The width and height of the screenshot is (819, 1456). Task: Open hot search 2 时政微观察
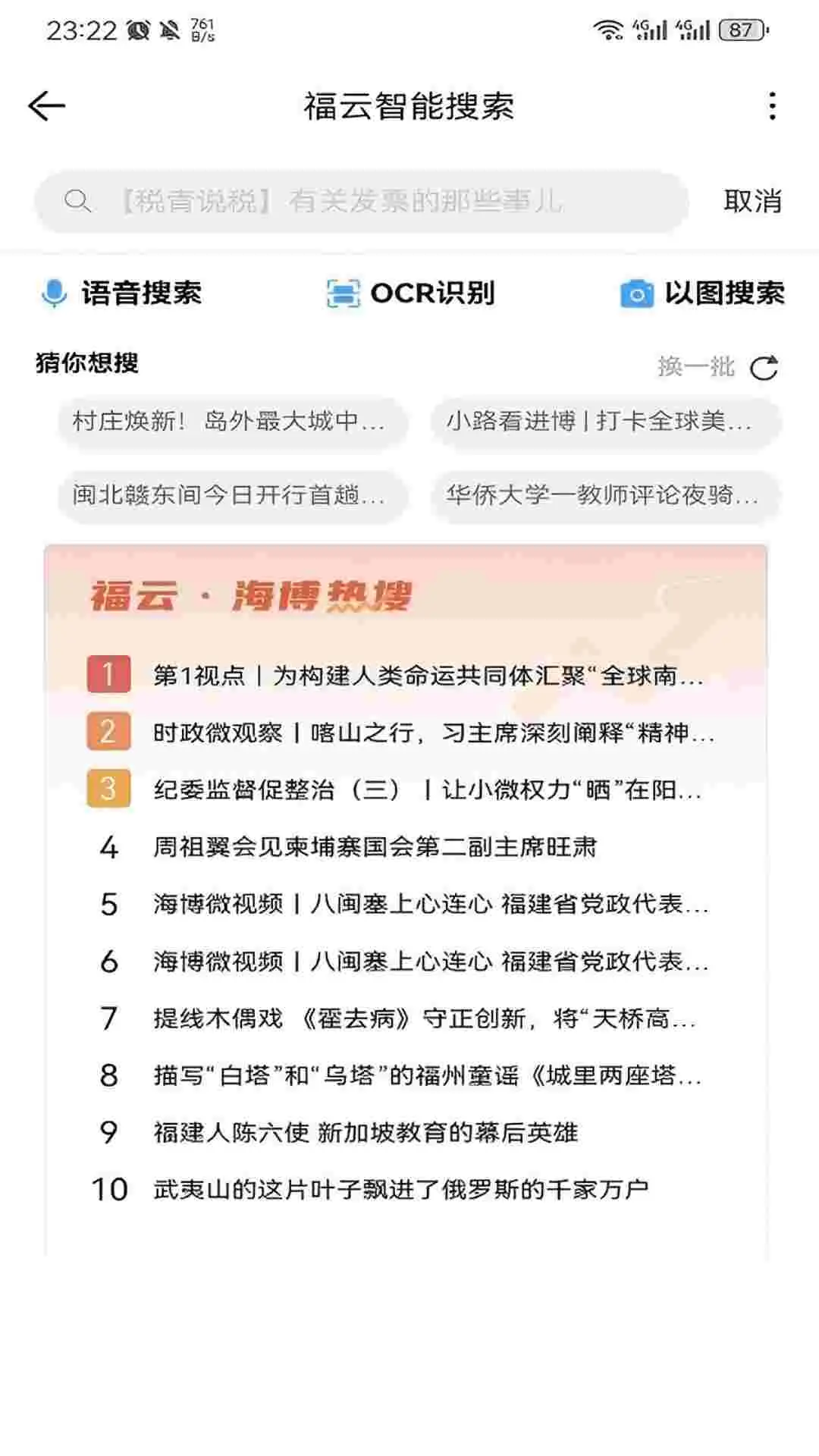432,733
